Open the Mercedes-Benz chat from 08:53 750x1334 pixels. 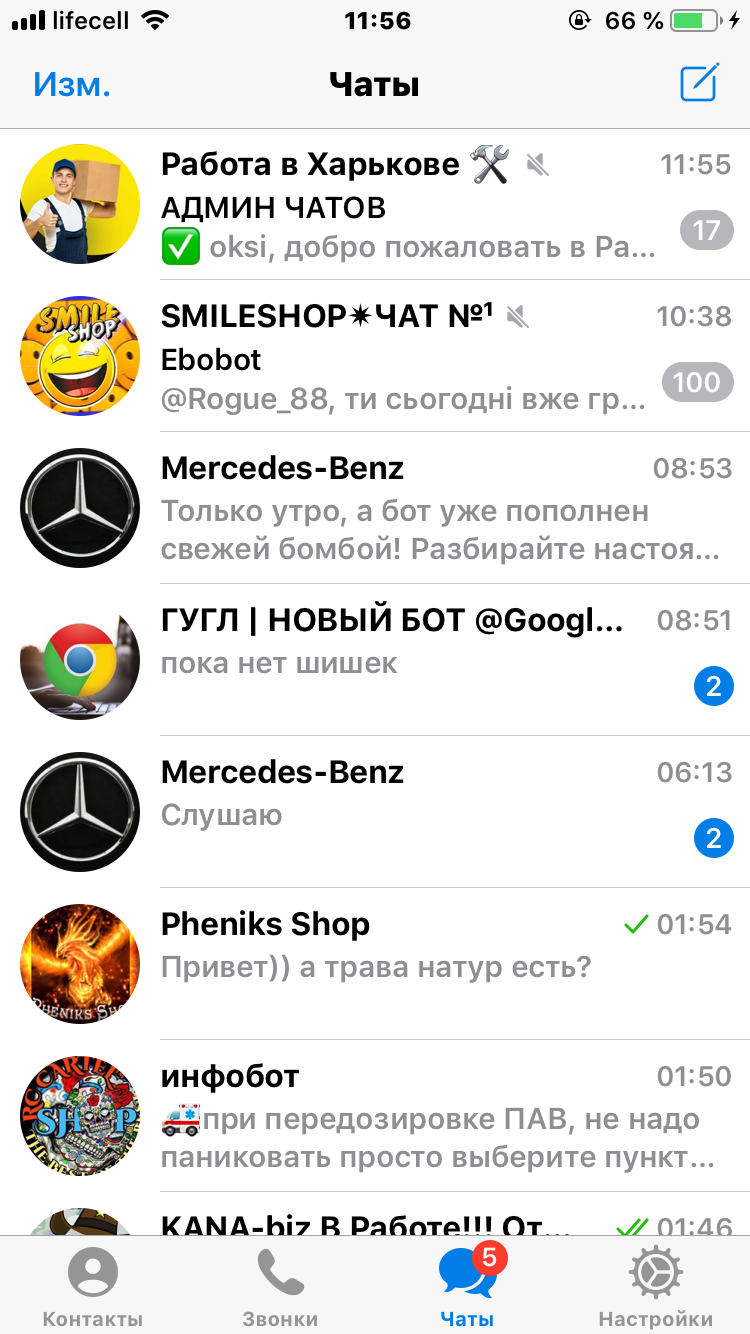[400, 509]
